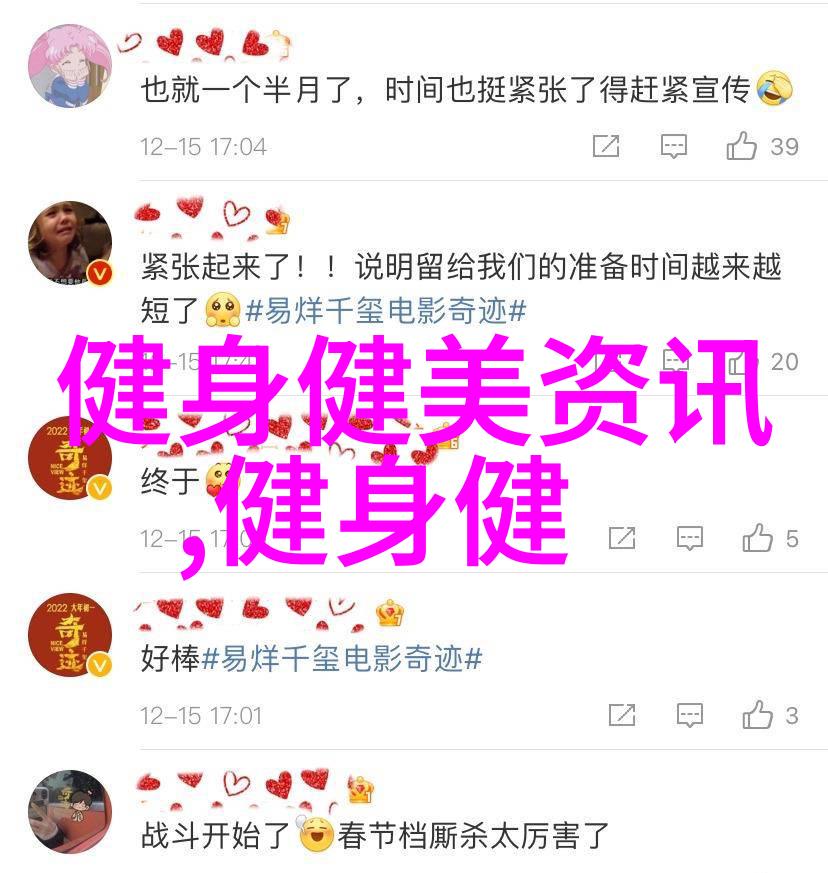
Task: Like the comment "也就一个半月了"
Action: pos(742,147)
